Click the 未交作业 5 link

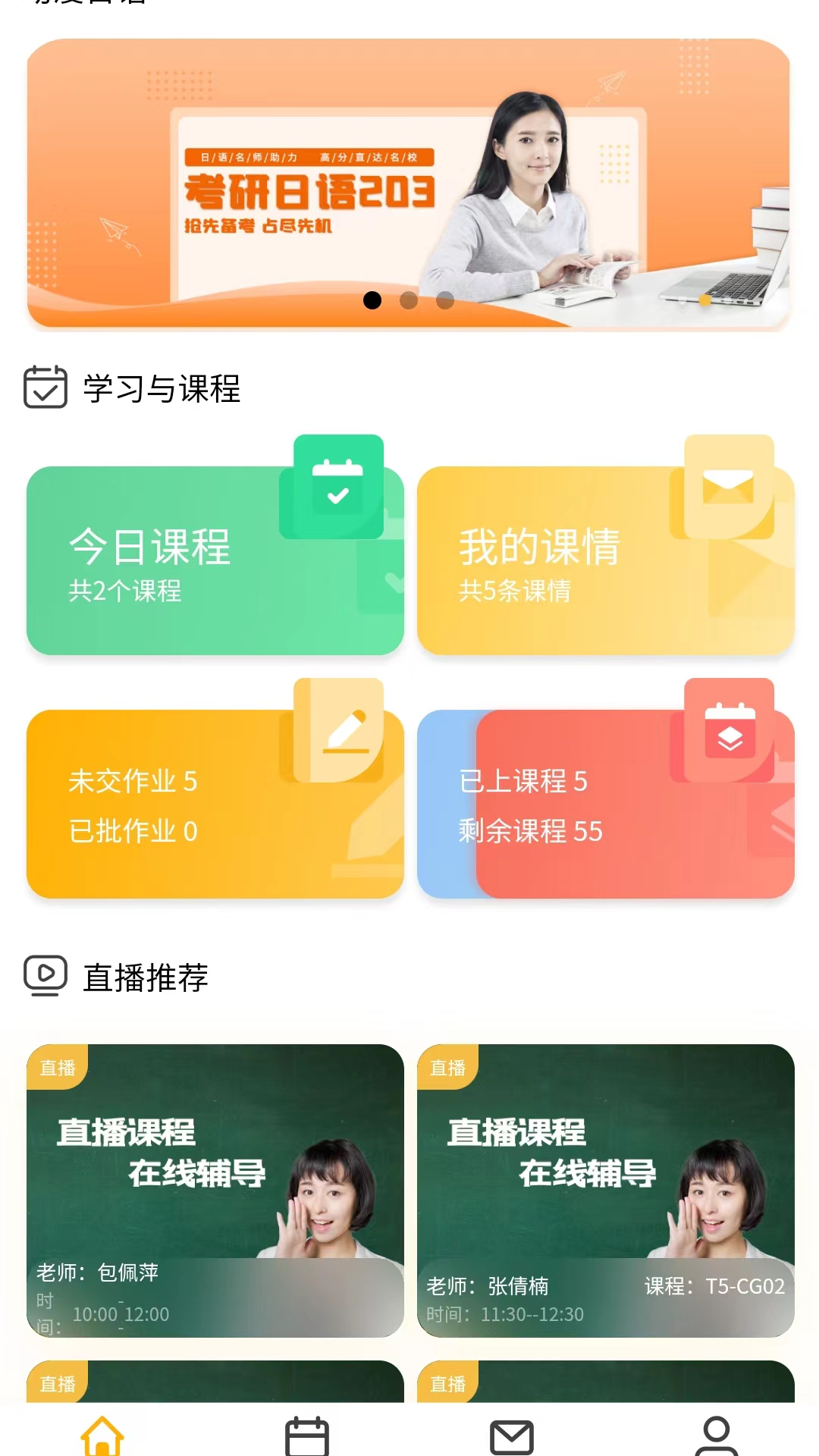point(130,784)
